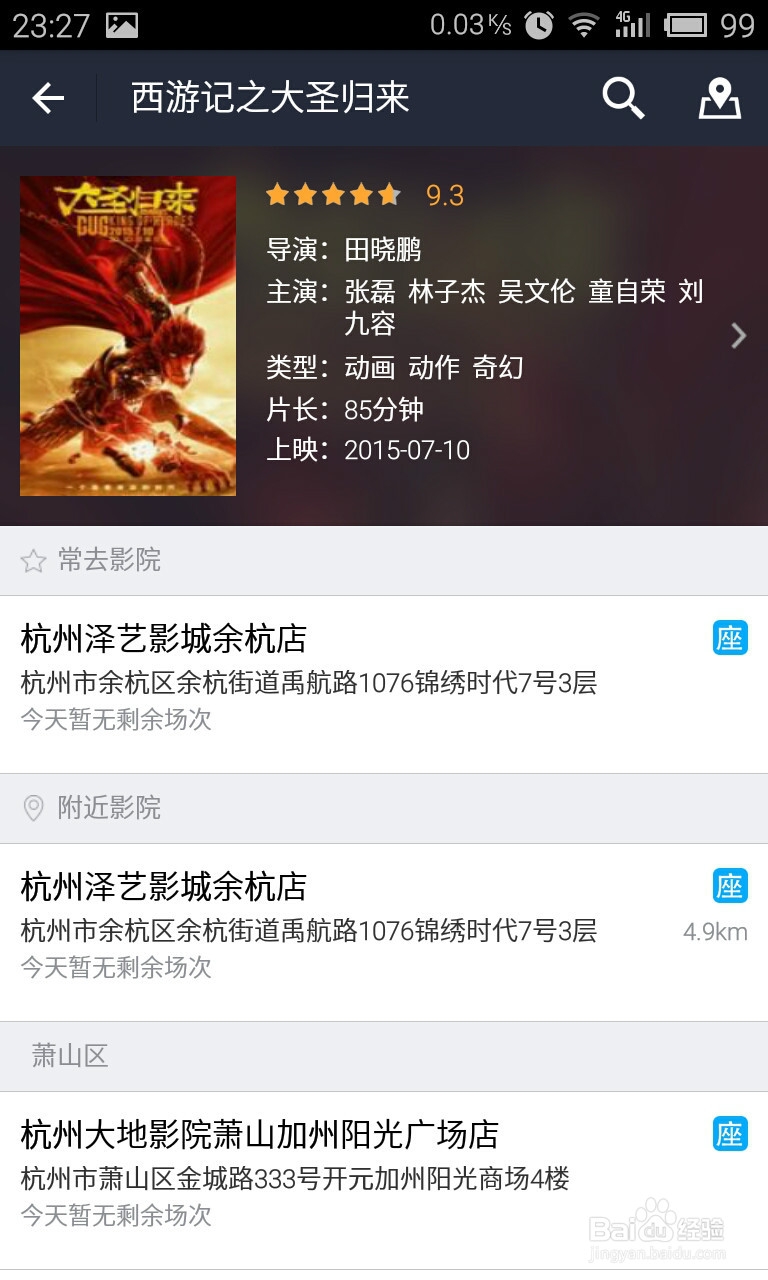Image resolution: width=768 pixels, height=1280 pixels.
Task: Open the search function
Action: [622, 99]
